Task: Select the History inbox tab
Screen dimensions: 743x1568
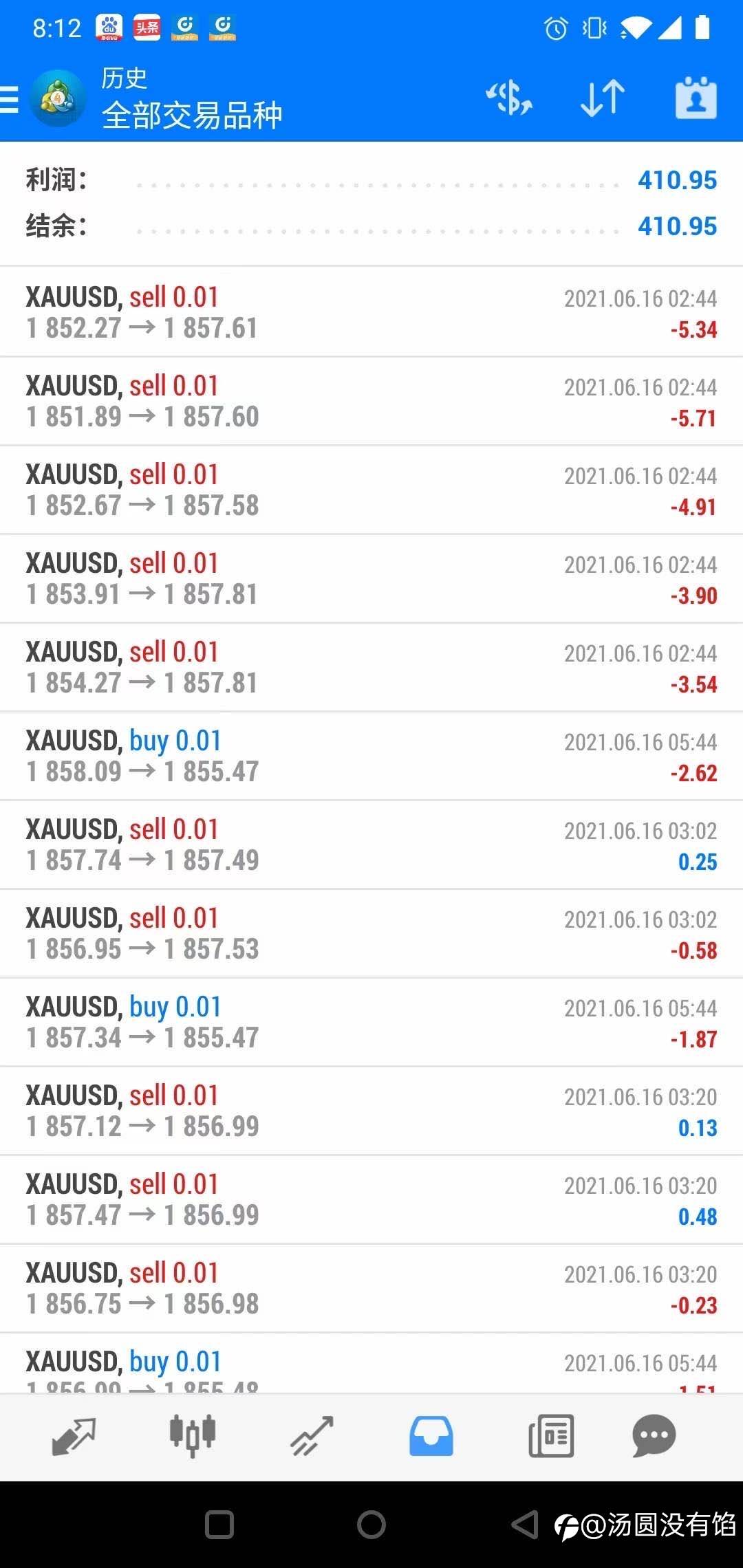Action: (431, 1436)
